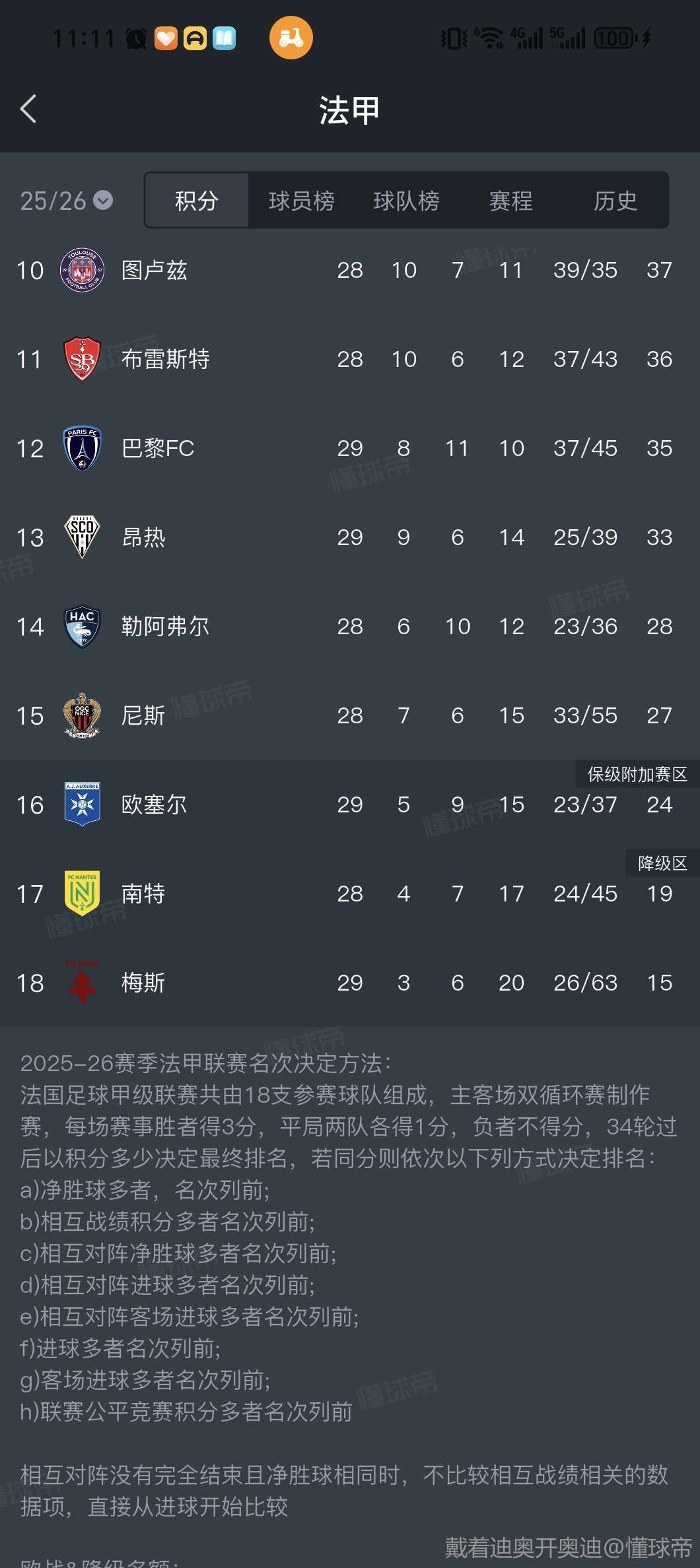Open the 图卢兹 team row
The height and width of the screenshot is (1568, 700).
(155, 270)
